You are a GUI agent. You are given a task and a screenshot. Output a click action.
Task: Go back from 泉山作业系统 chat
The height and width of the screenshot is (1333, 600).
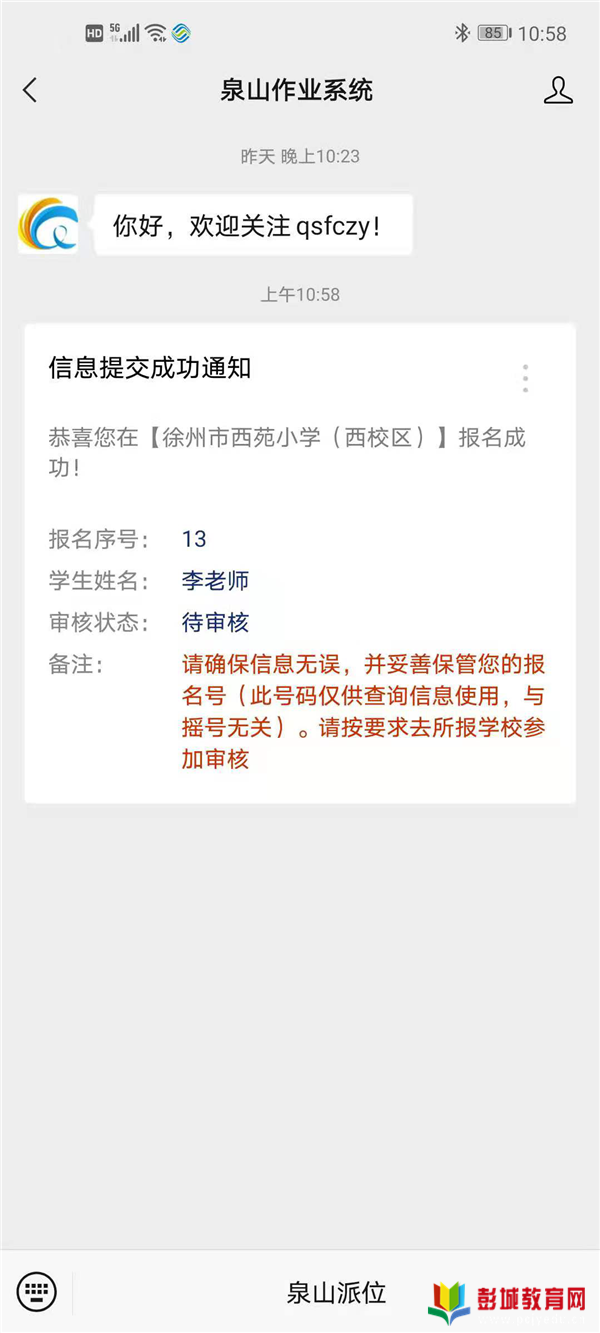pos(30,90)
